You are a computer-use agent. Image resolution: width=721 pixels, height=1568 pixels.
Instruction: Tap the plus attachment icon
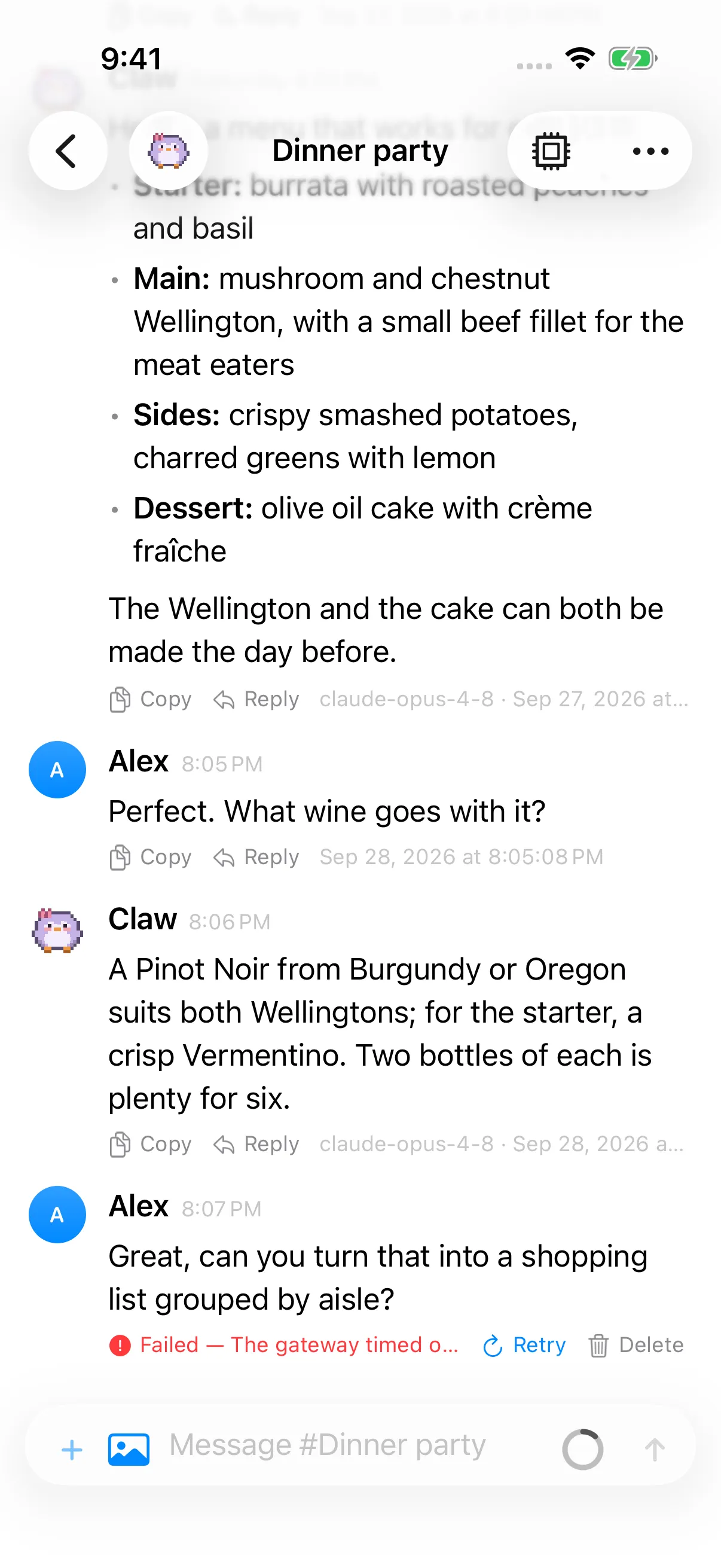[72, 1450]
